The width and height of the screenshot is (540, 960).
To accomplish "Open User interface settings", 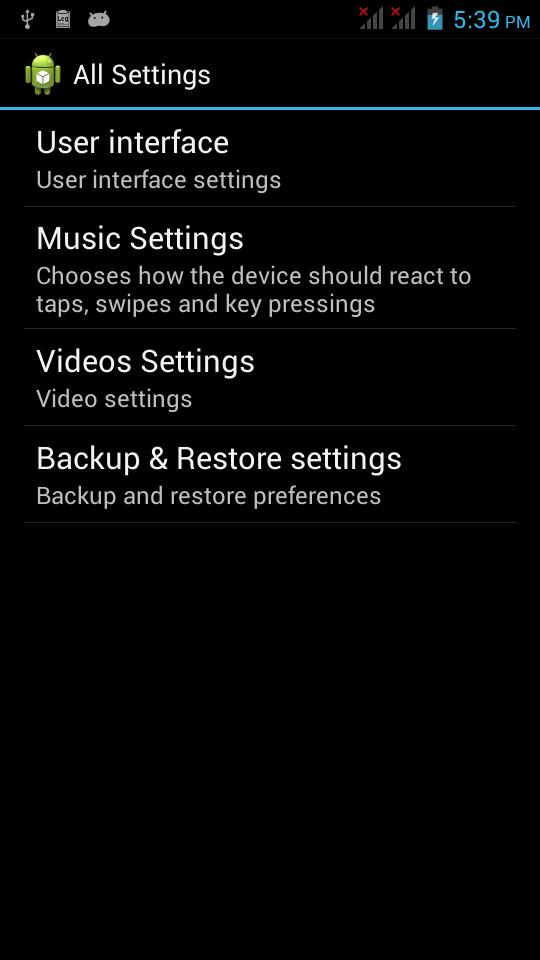I will pos(270,159).
